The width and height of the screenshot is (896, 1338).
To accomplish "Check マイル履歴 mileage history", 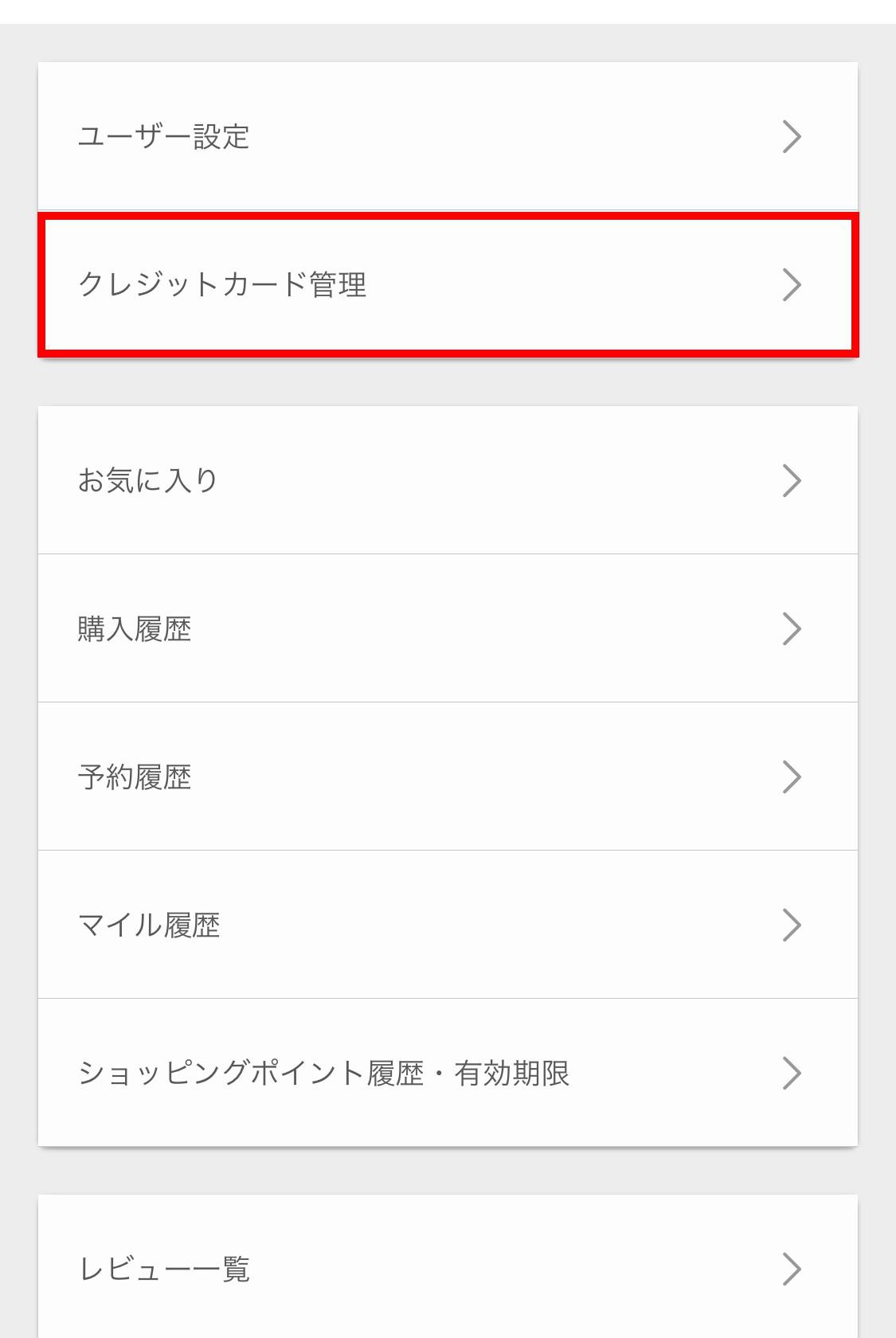I will pyautogui.click(x=448, y=925).
